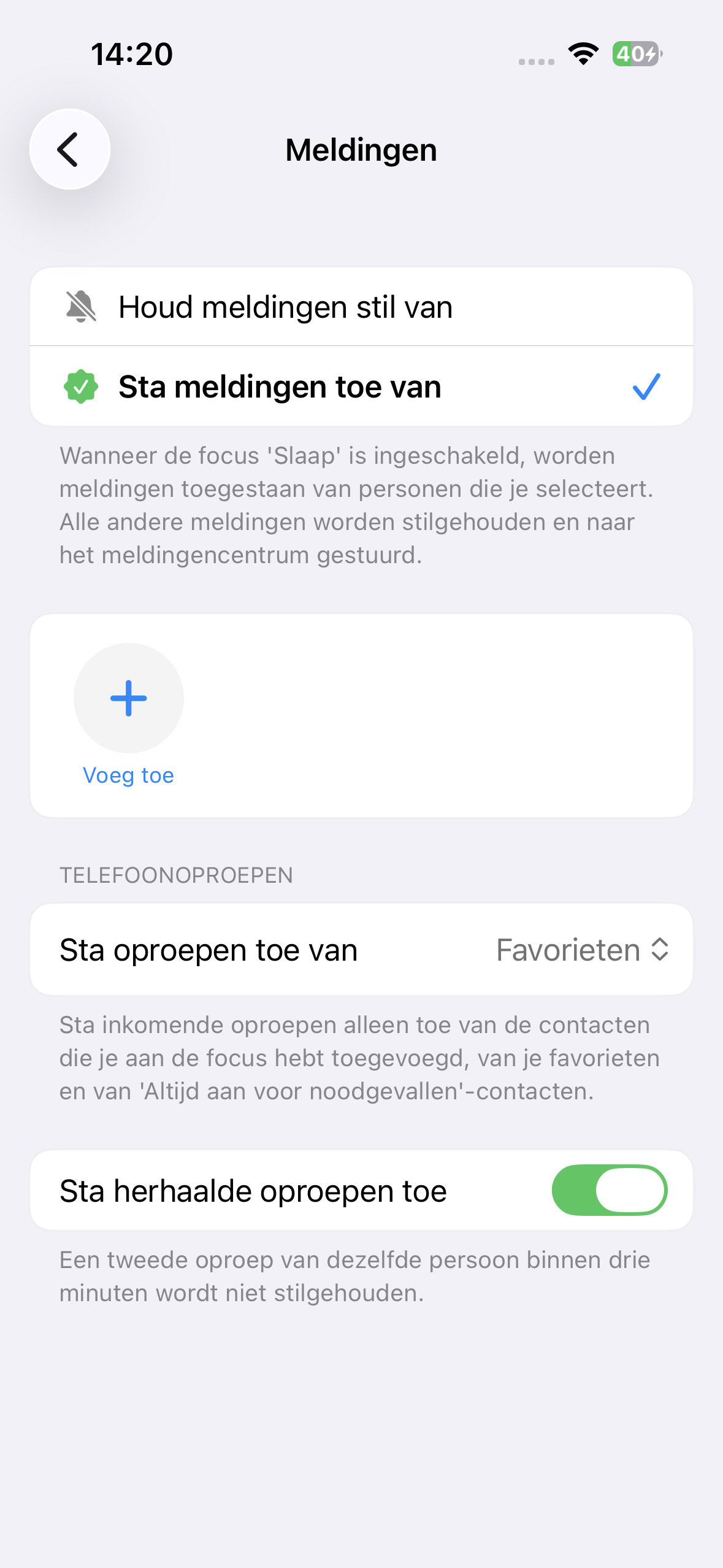Select 'Sta meldingen toe van' option
This screenshot has height=1568, width=723.
click(361, 386)
